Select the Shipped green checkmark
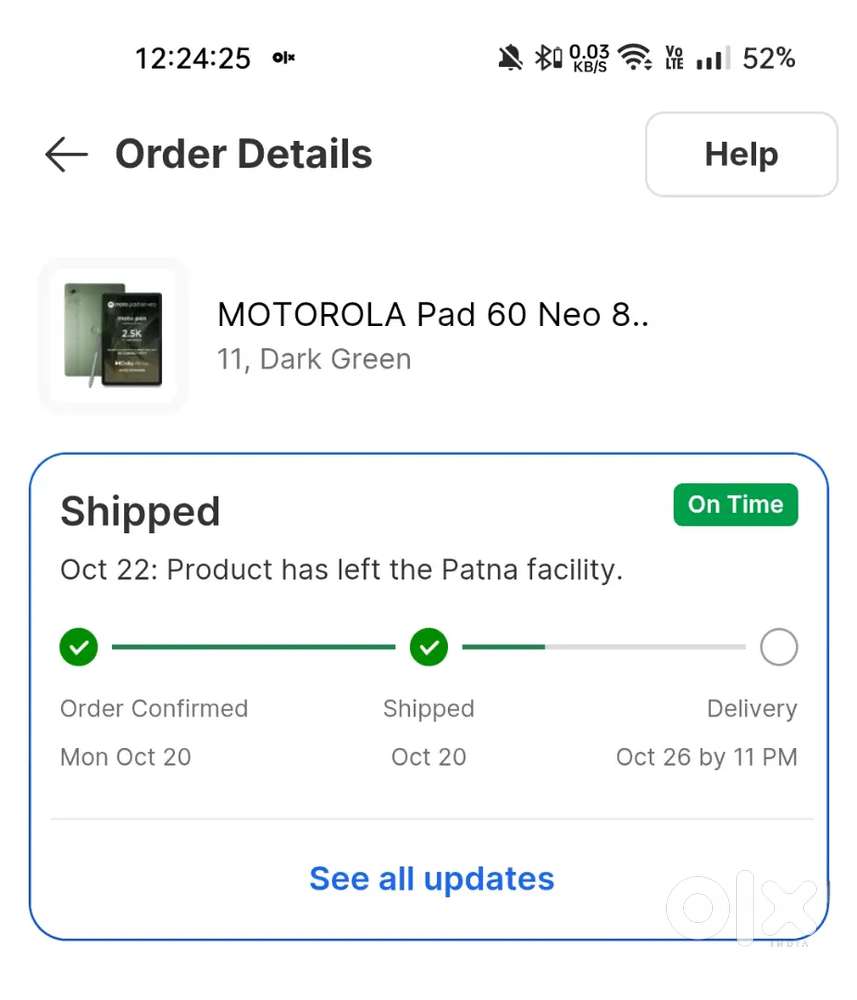 point(428,647)
